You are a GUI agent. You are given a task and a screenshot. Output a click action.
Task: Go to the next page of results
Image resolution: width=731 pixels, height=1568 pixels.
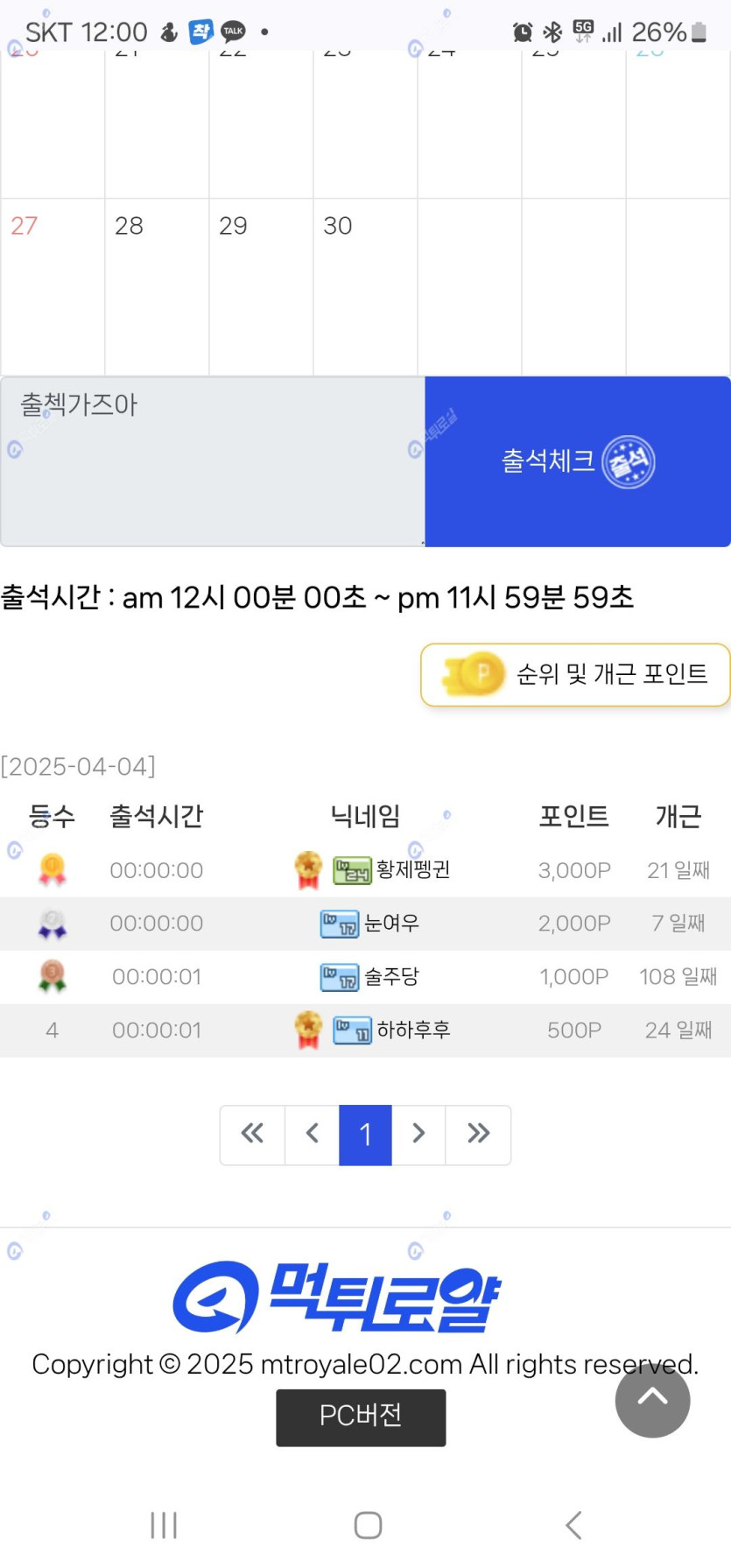click(418, 1135)
